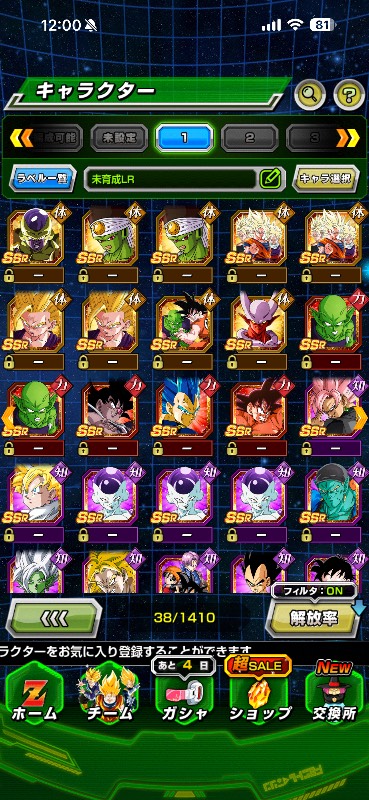Select the 未設定 label tab
The height and width of the screenshot is (800, 369).
(x=119, y=137)
